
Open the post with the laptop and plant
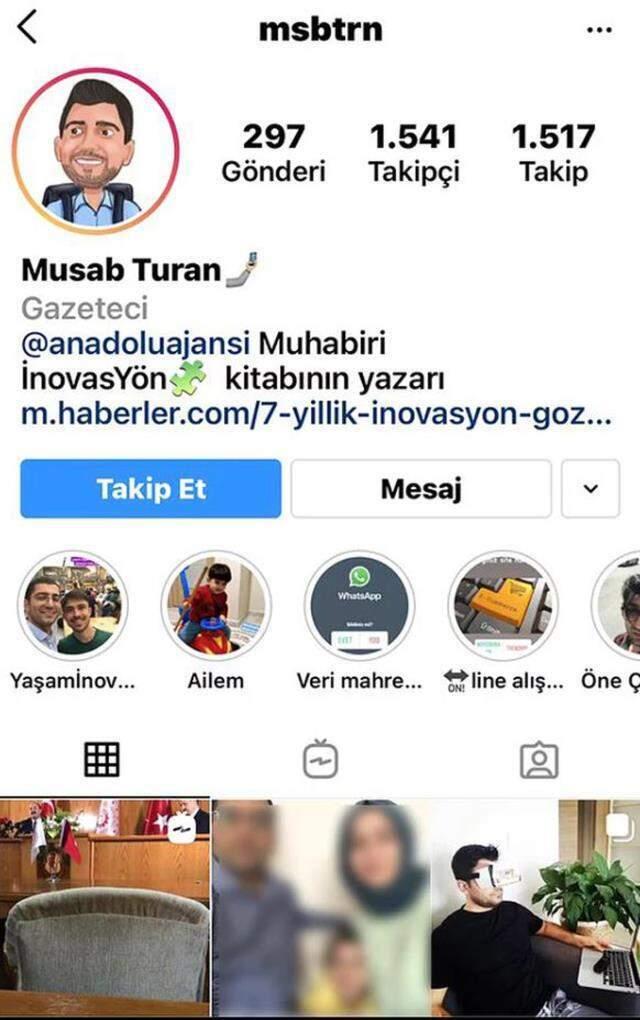click(537, 908)
